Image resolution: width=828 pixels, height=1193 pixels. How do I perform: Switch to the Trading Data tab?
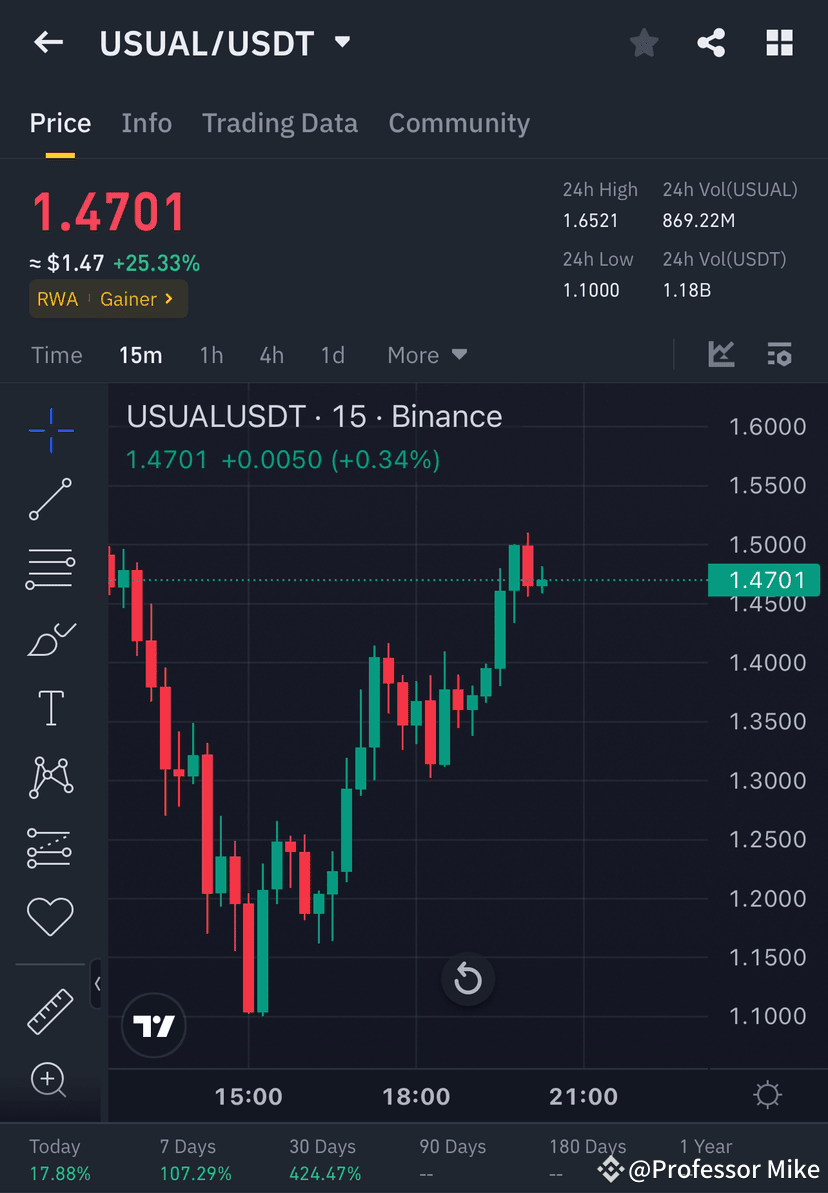[x=280, y=122]
